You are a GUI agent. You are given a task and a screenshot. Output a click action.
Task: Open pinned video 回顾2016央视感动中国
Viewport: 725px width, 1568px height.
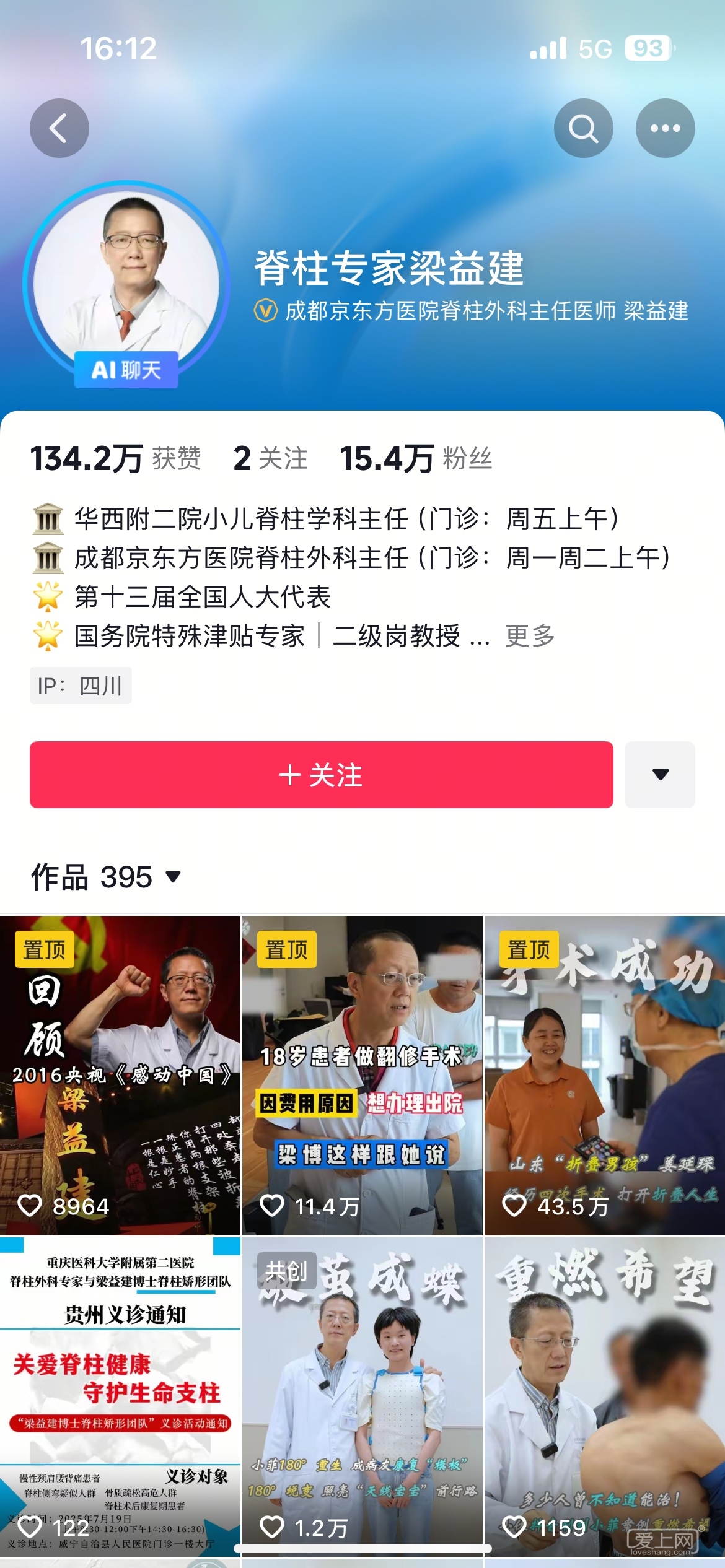[x=120, y=1074]
